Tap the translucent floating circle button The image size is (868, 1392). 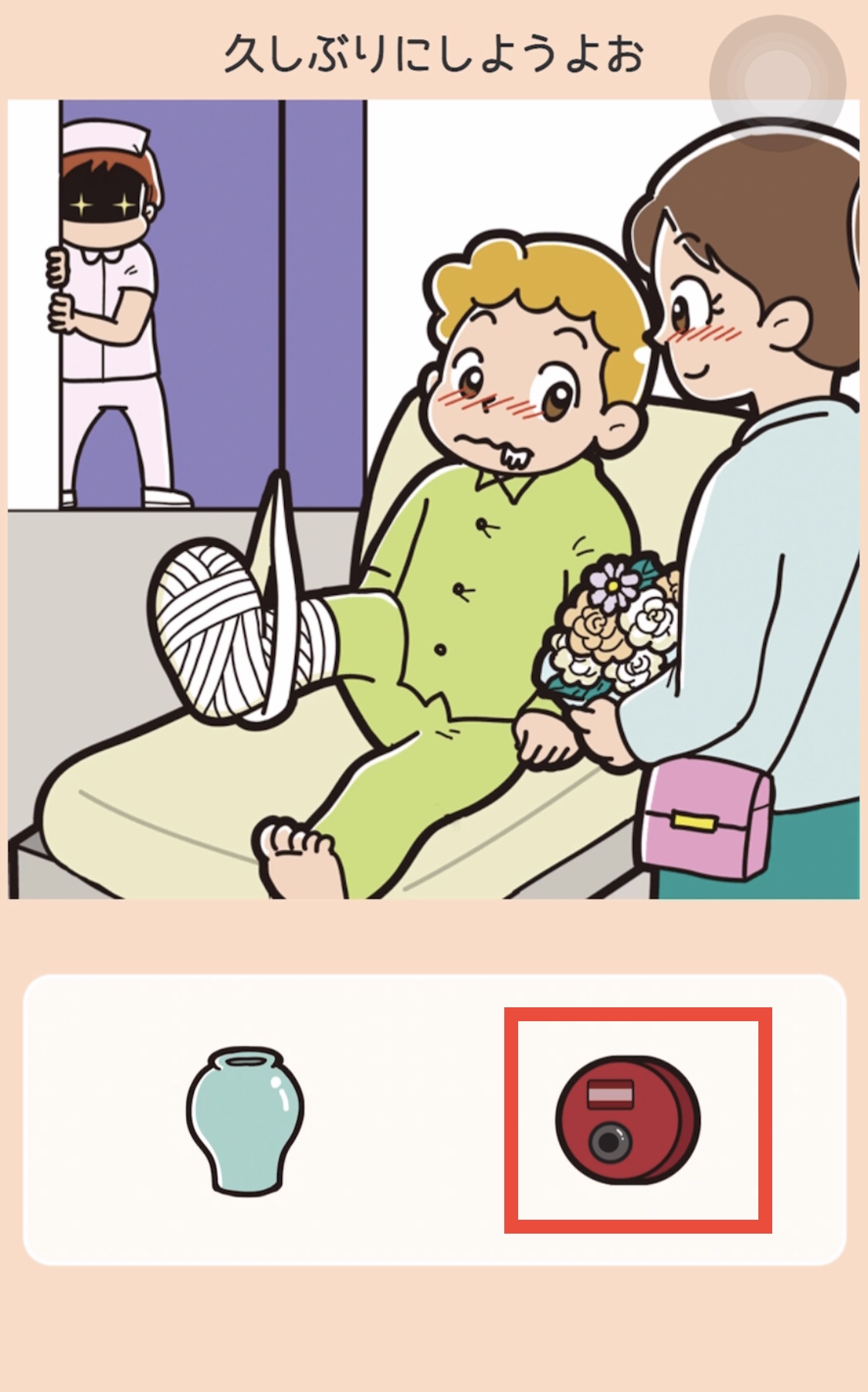pyautogui.click(x=778, y=81)
